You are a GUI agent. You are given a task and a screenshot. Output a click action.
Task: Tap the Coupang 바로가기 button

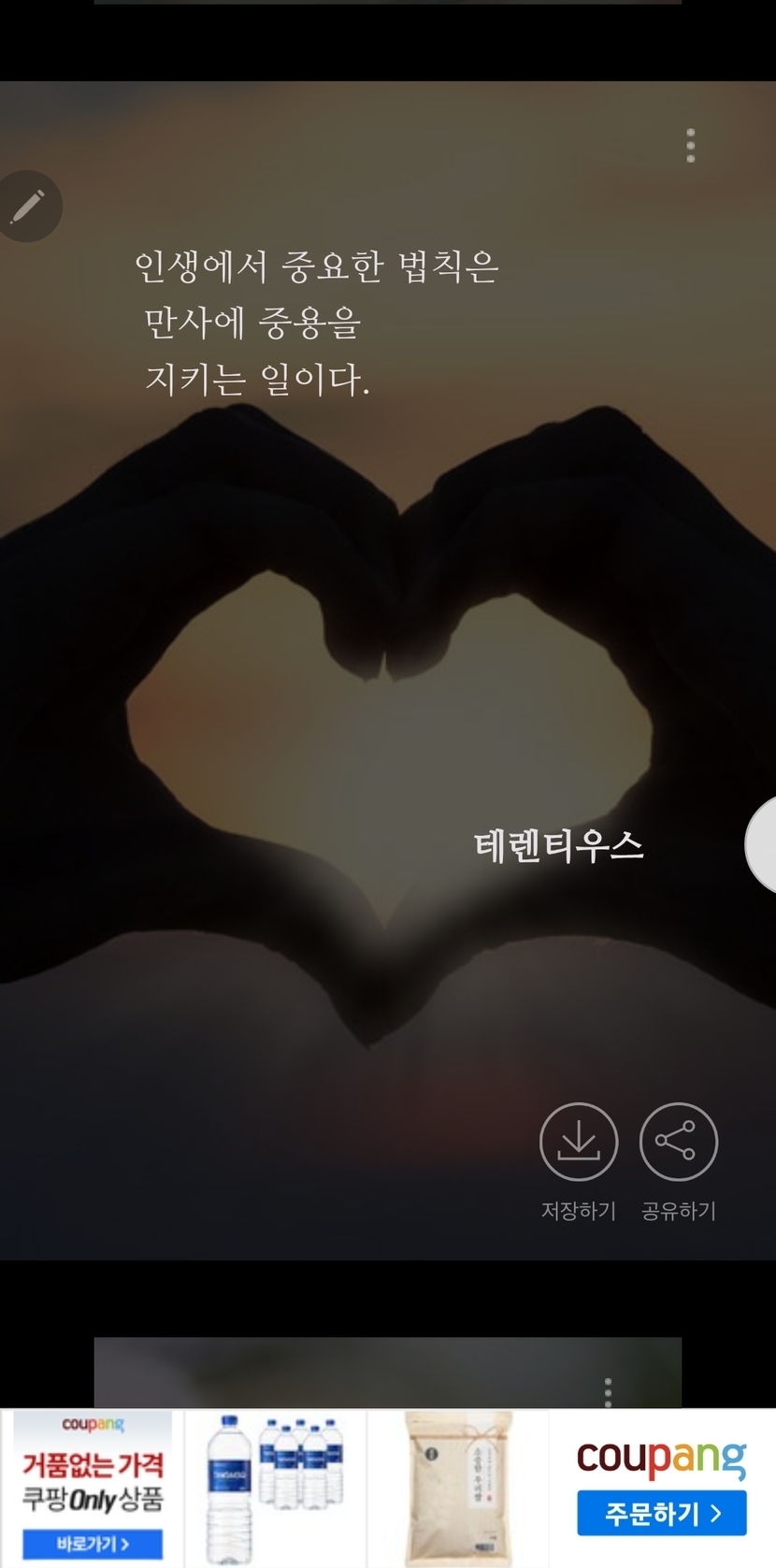[93, 1543]
